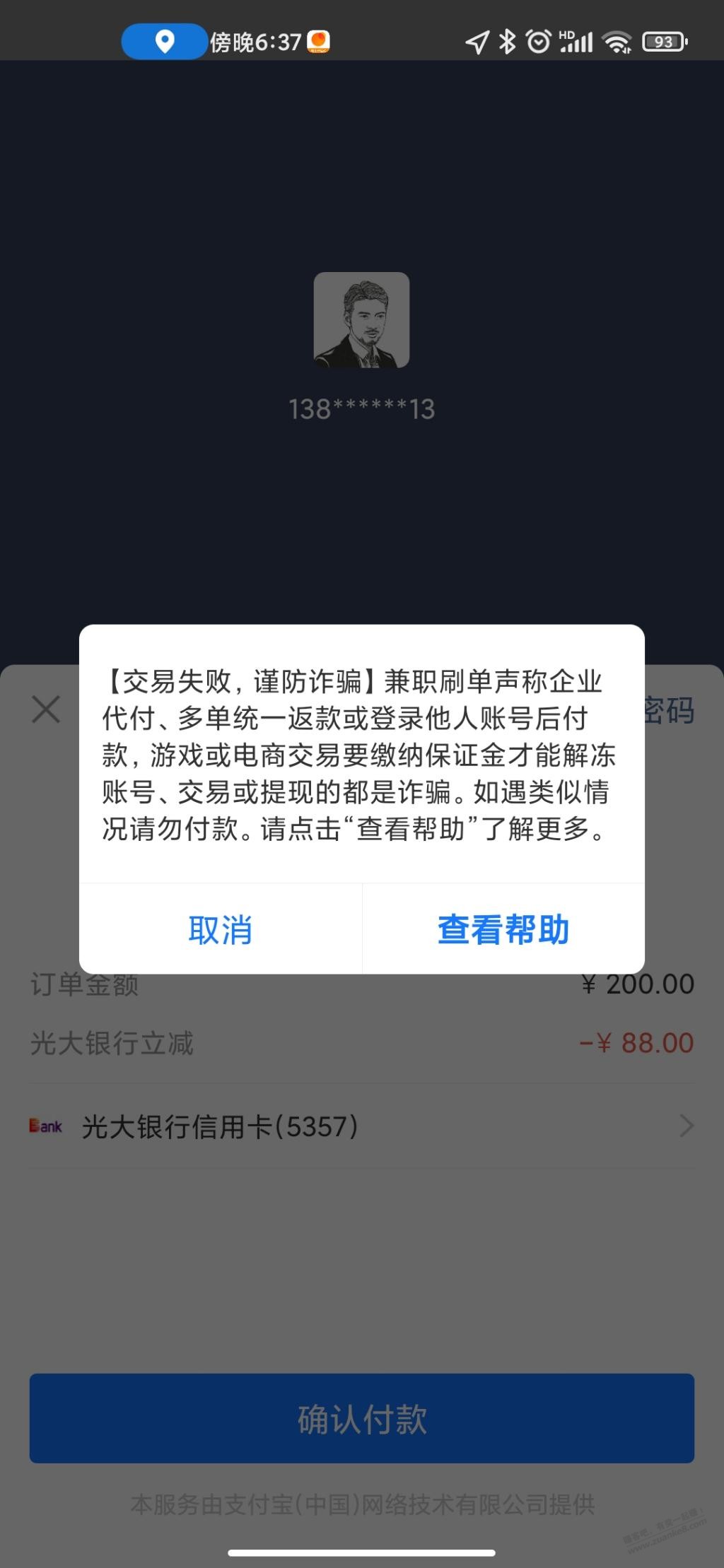Close the payment sheet with the X
The width and height of the screenshot is (724, 1568).
[x=45, y=710]
